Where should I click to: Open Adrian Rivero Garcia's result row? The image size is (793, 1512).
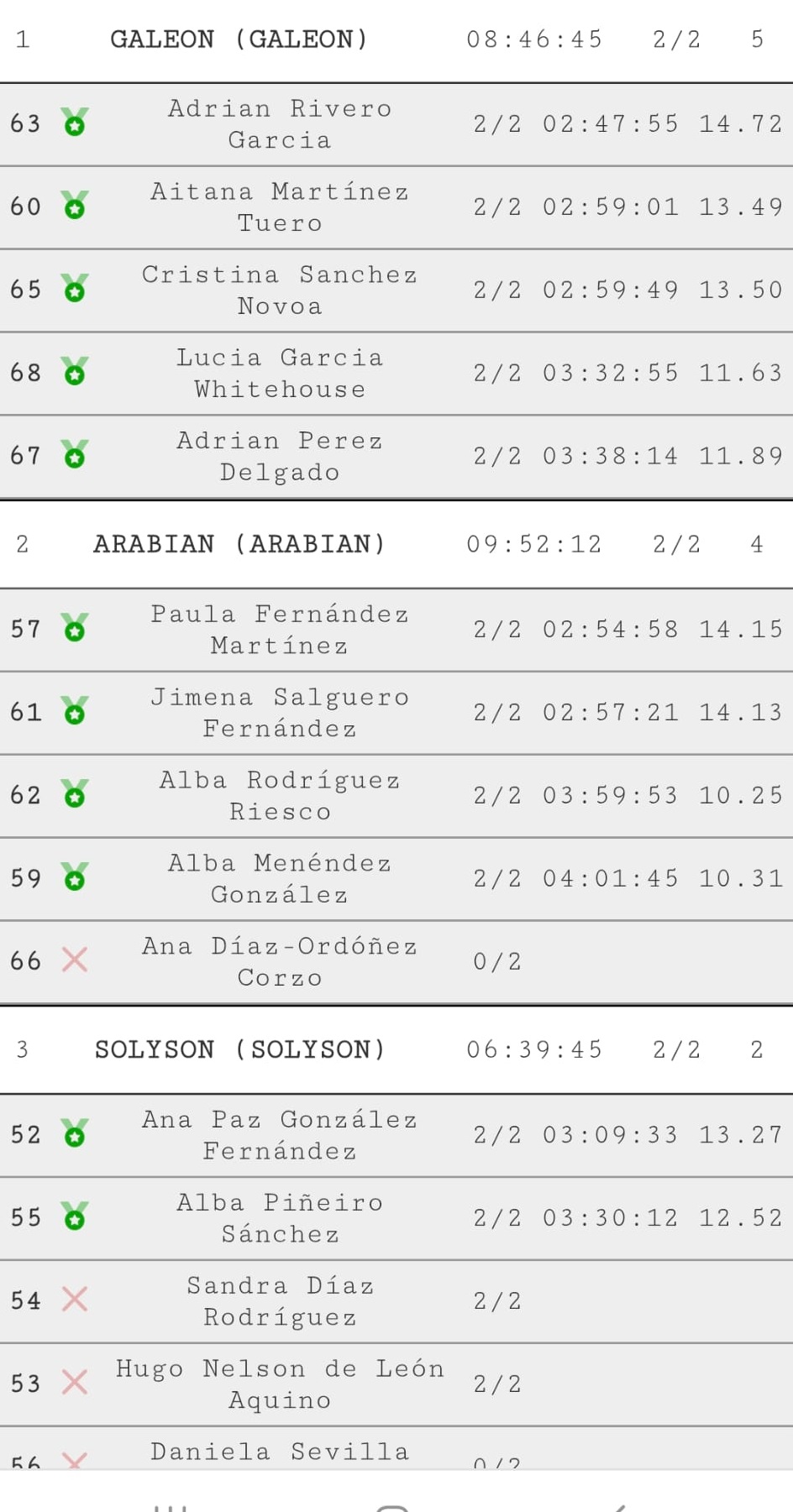396,124
